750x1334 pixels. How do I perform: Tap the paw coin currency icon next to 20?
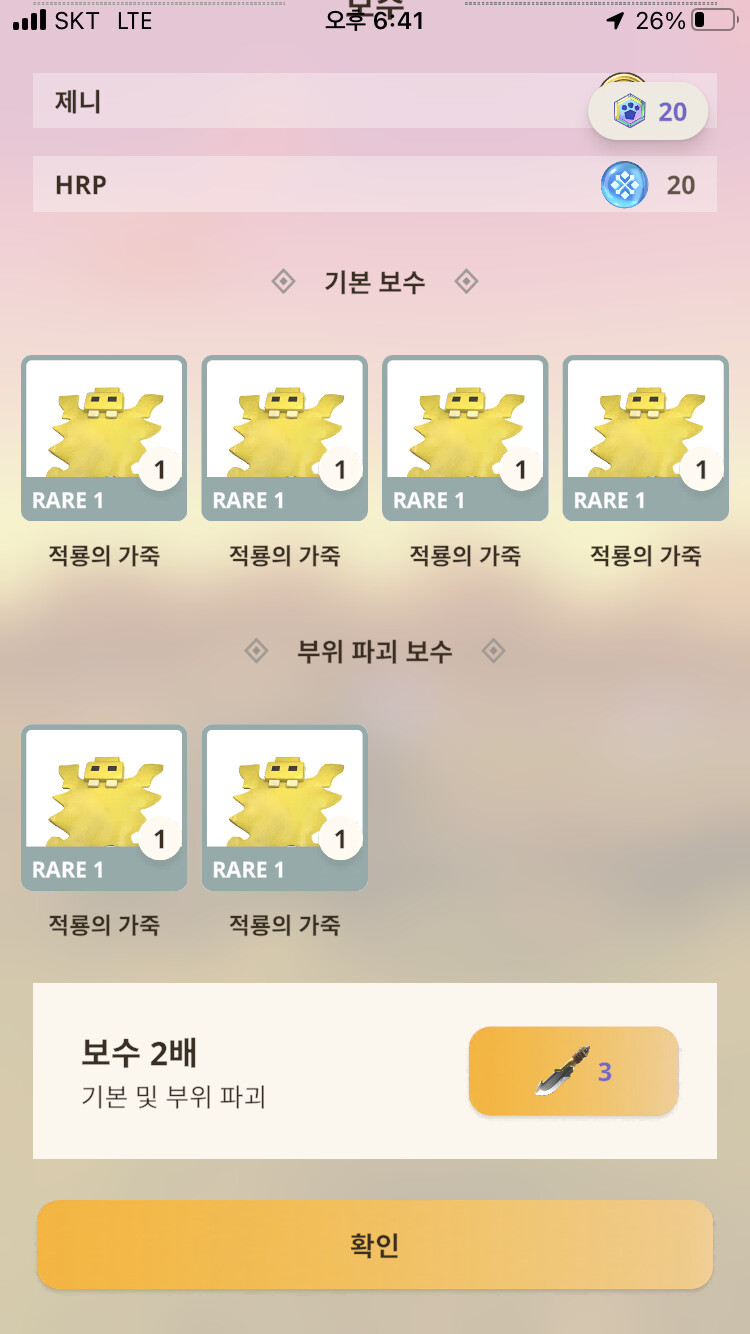click(624, 111)
